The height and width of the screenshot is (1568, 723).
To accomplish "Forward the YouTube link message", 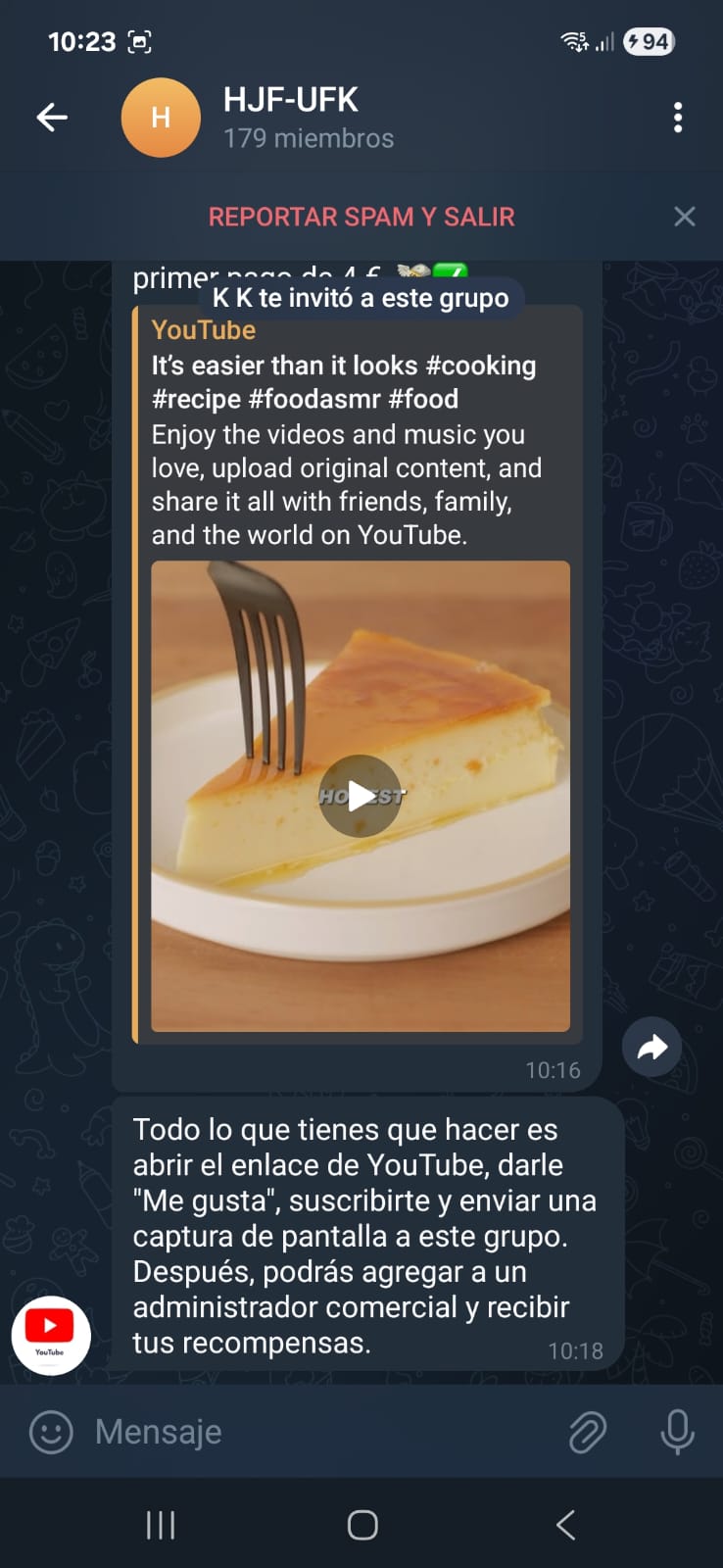I will point(651,1048).
